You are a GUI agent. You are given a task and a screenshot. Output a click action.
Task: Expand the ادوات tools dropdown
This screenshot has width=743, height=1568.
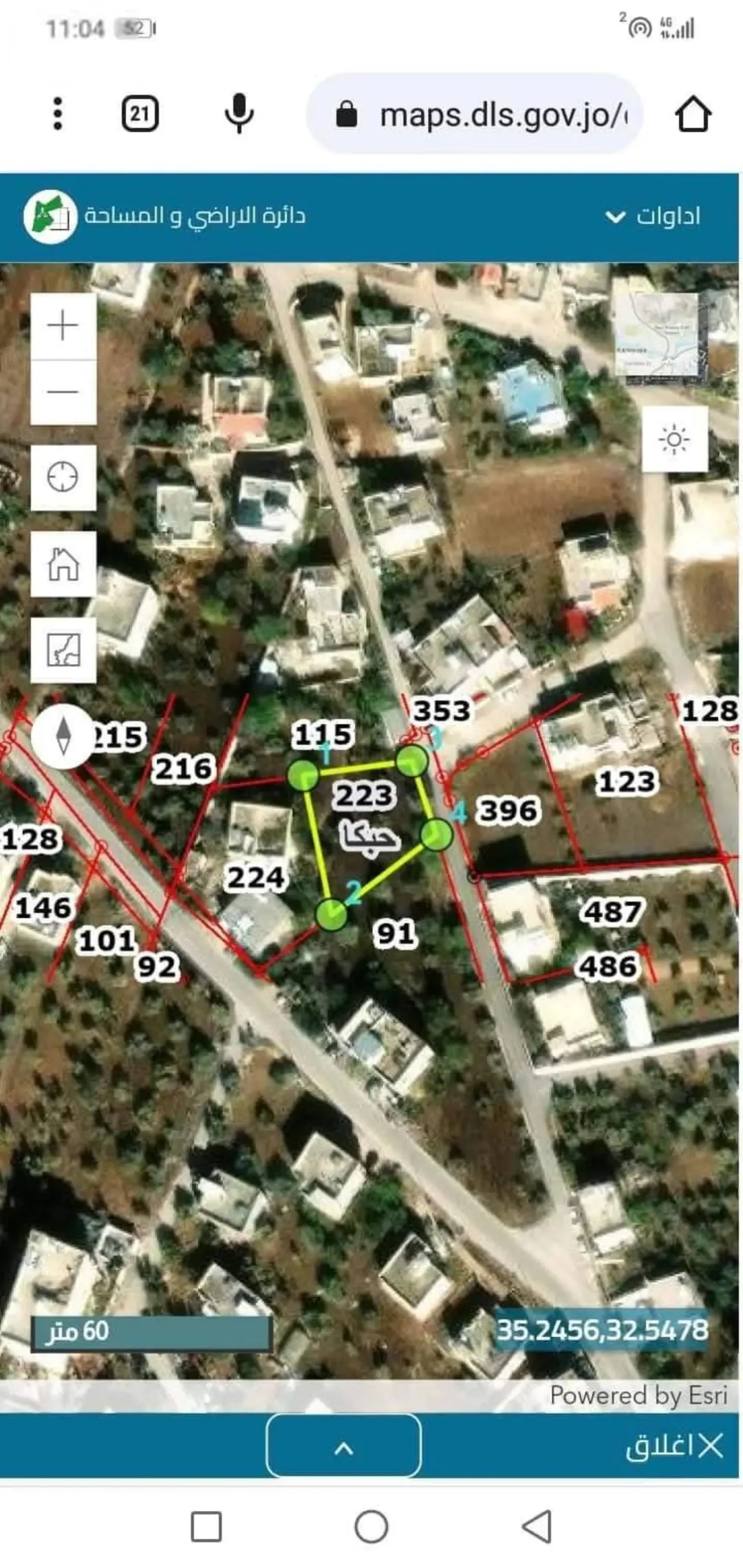pos(652,217)
